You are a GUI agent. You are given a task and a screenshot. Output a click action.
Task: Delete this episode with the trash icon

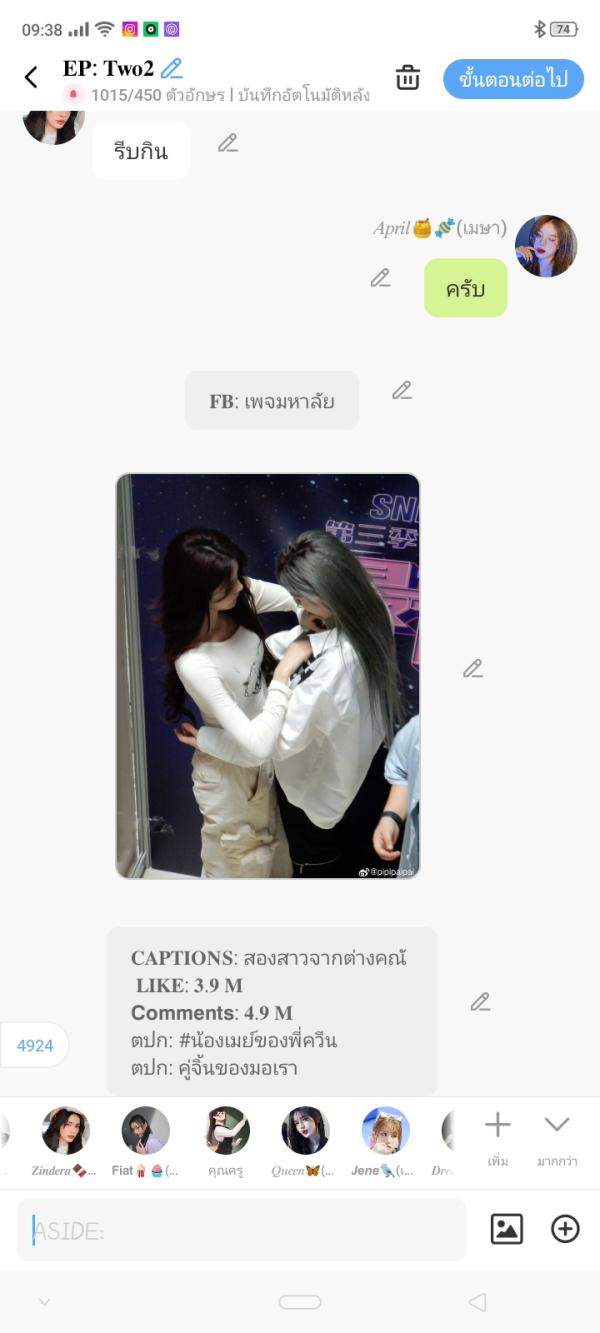[x=408, y=78]
